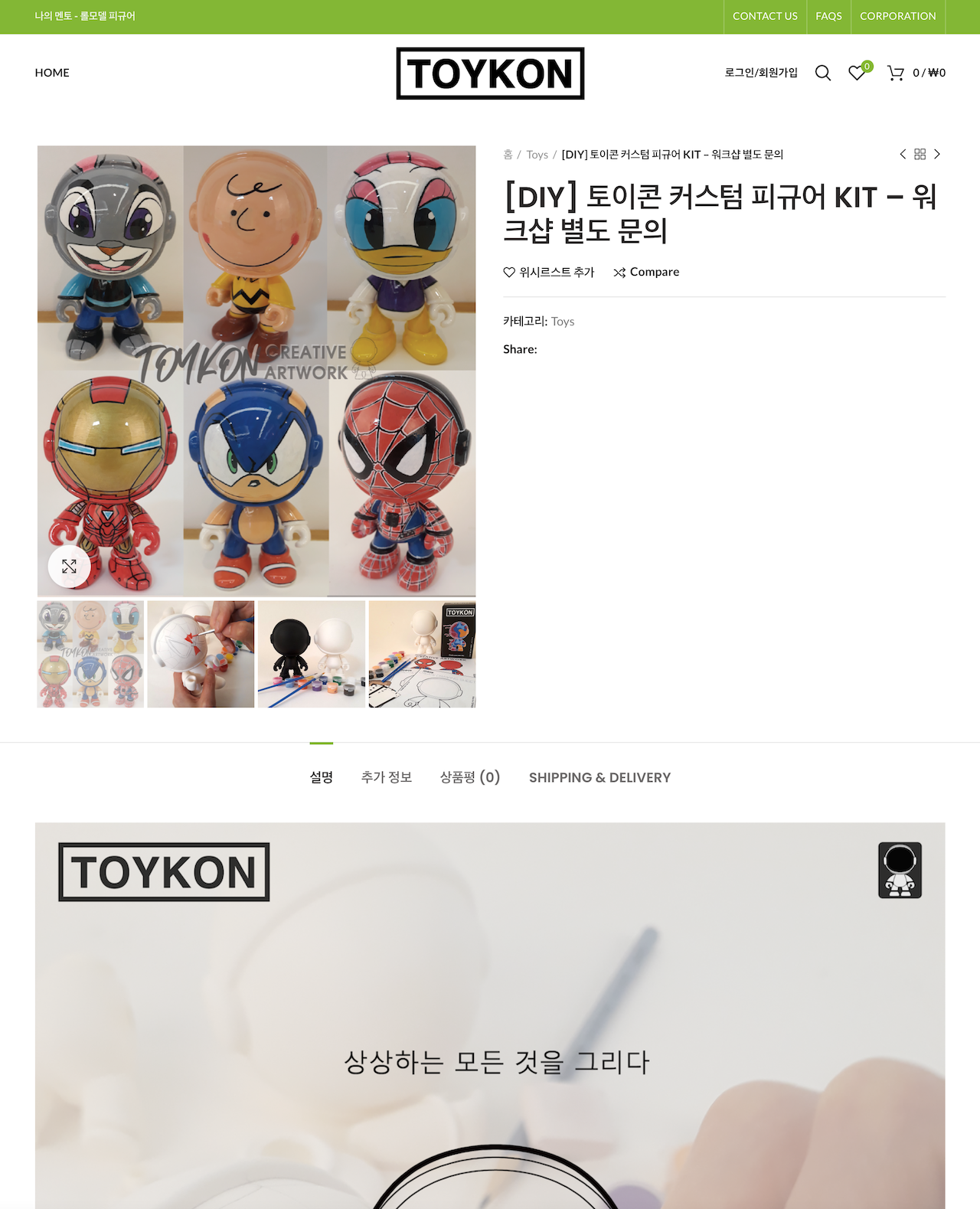The height and width of the screenshot is (1209, 980).
Task: Go to previous product arrow
Action: point(903,154)
